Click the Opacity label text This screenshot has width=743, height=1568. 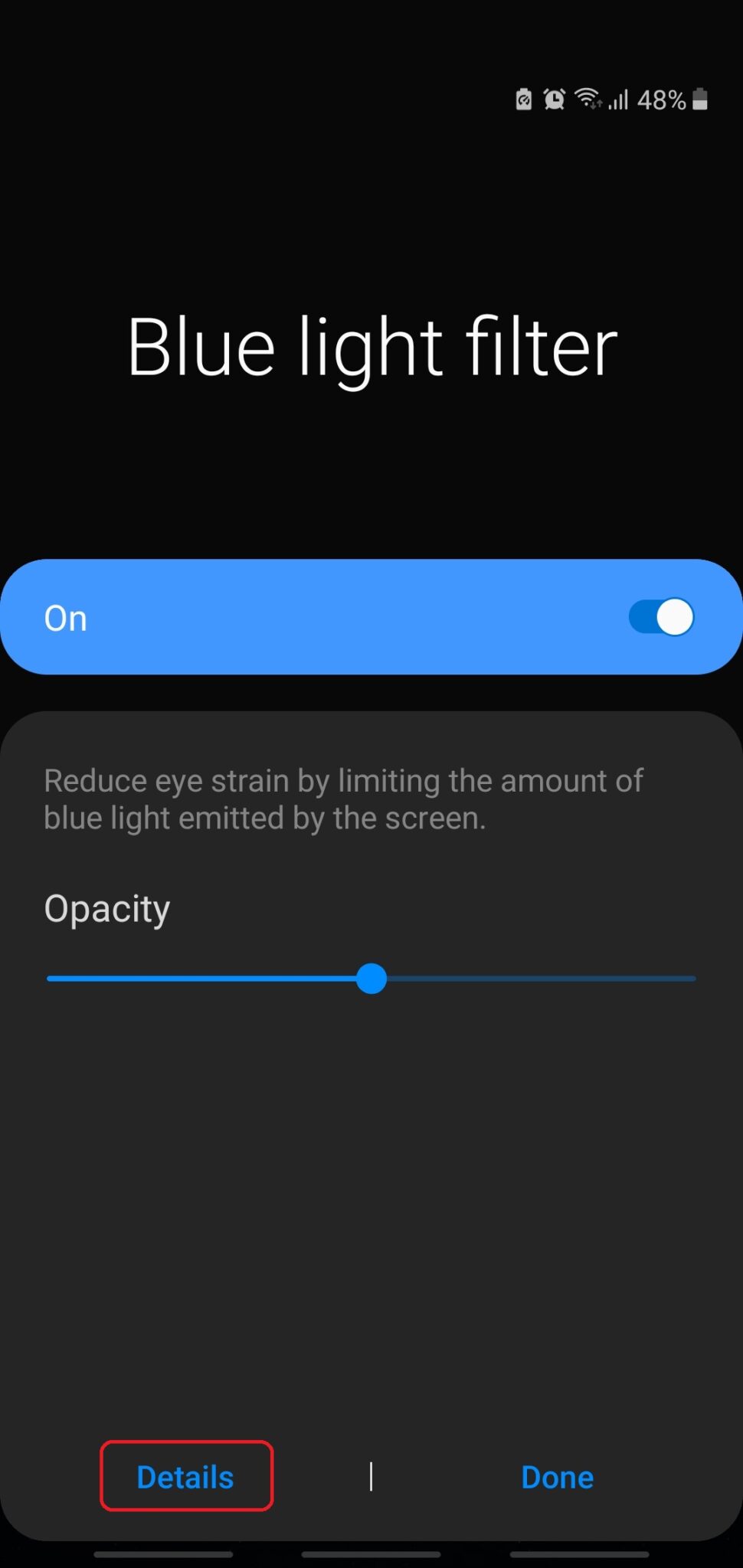tap(106, 908)
